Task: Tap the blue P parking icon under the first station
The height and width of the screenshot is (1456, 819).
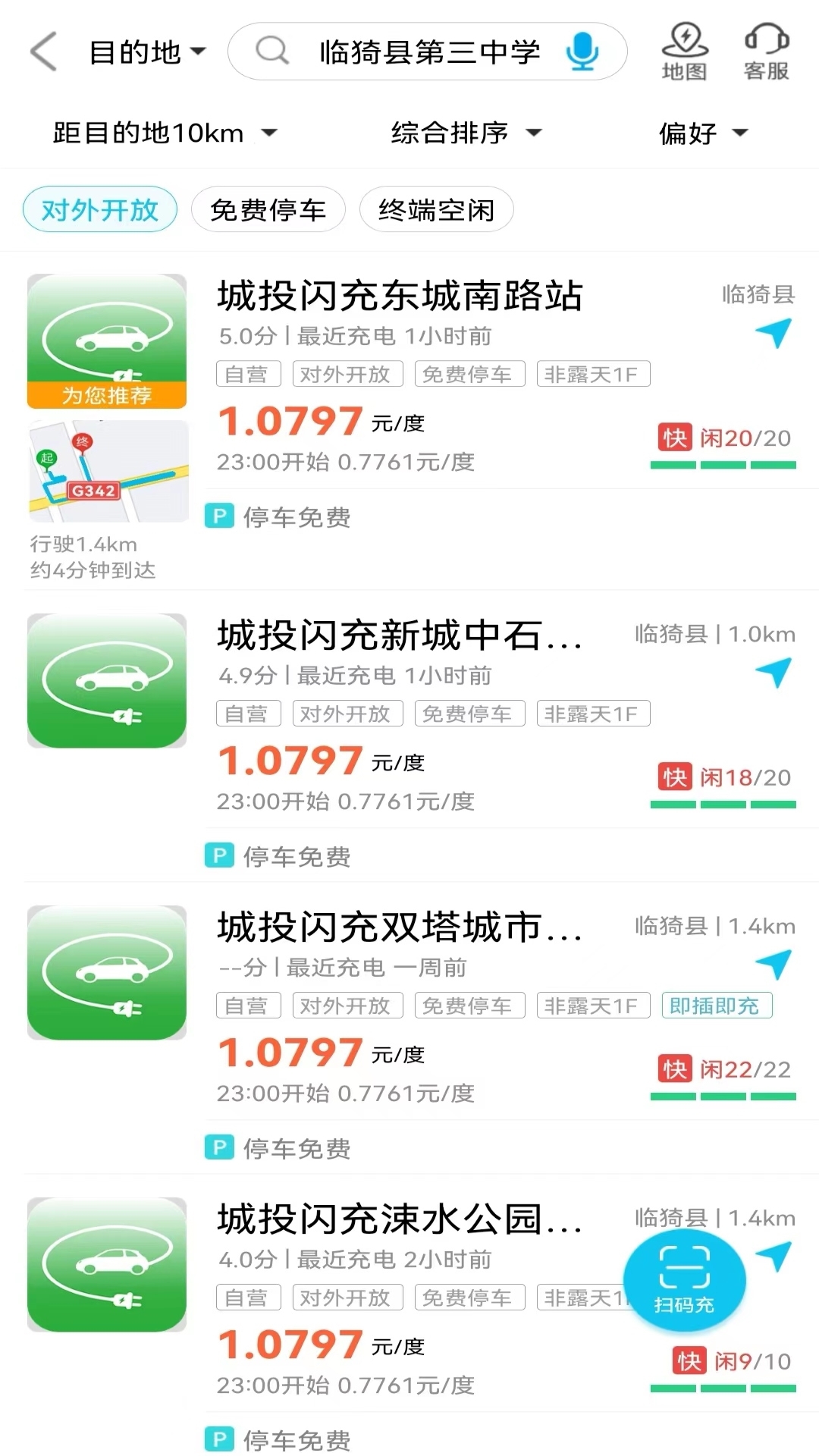Action: pos(218,516)
